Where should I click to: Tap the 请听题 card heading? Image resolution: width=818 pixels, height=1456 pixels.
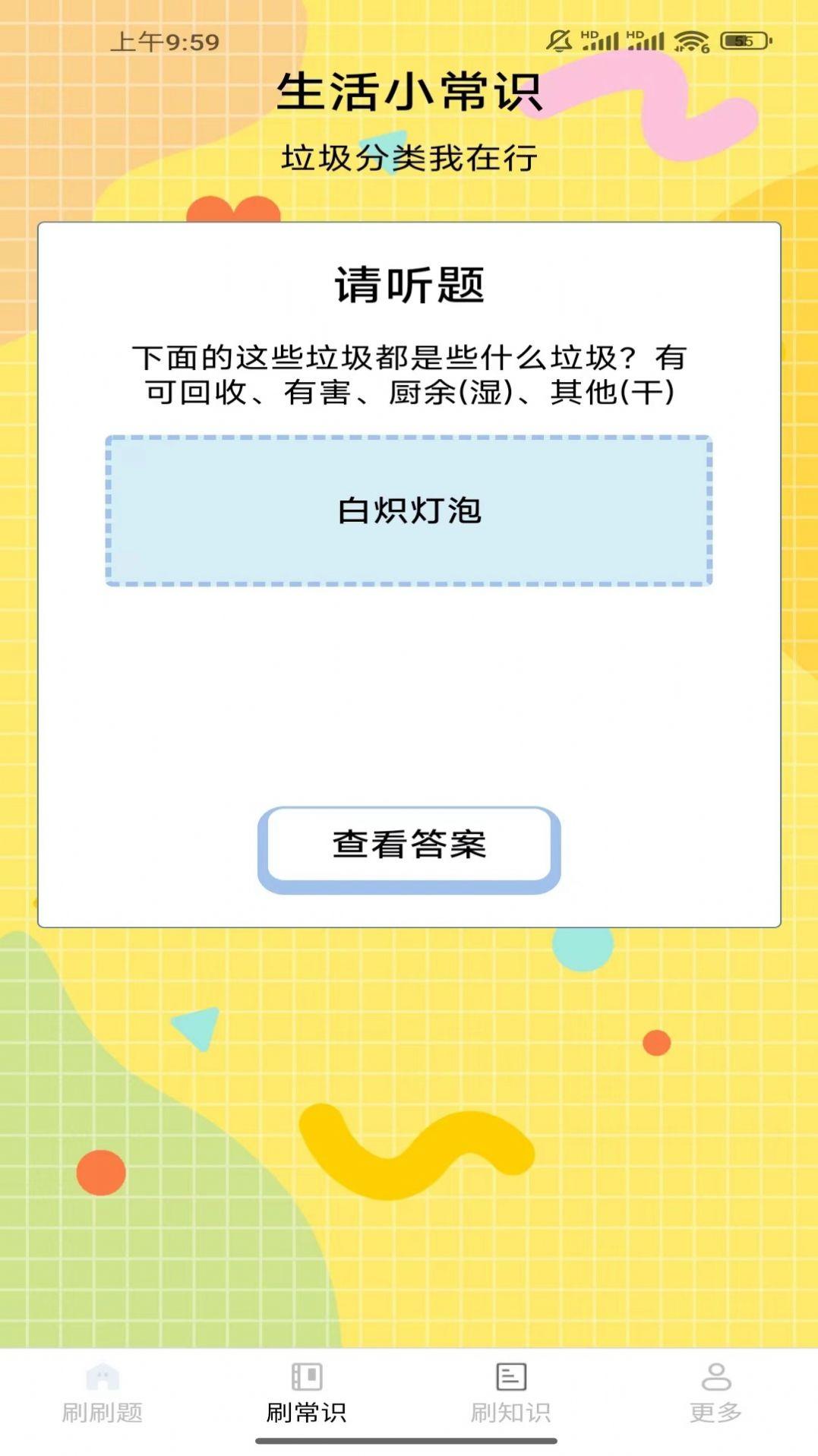pos(409,285)
